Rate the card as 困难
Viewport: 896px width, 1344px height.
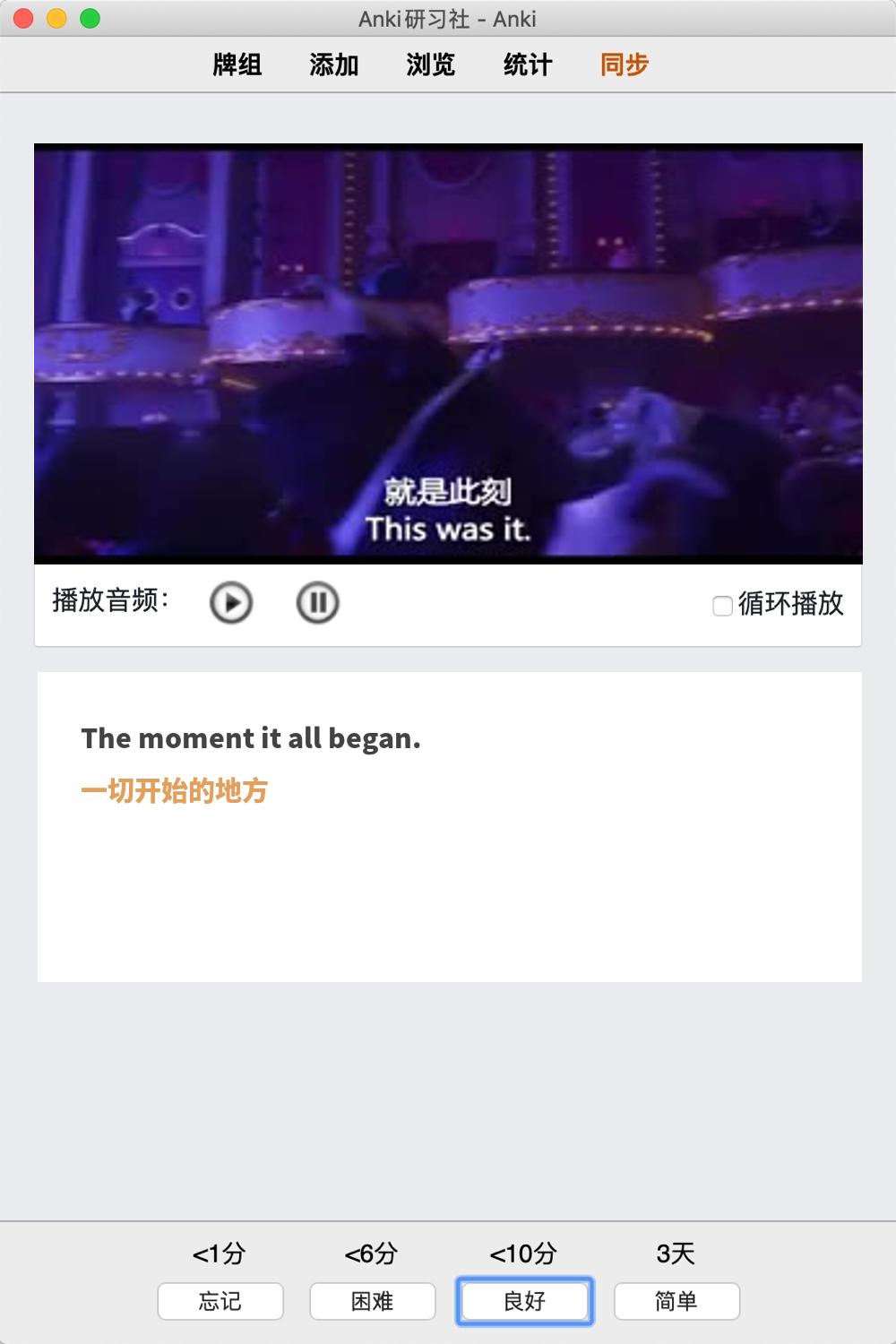[373, 1301]
